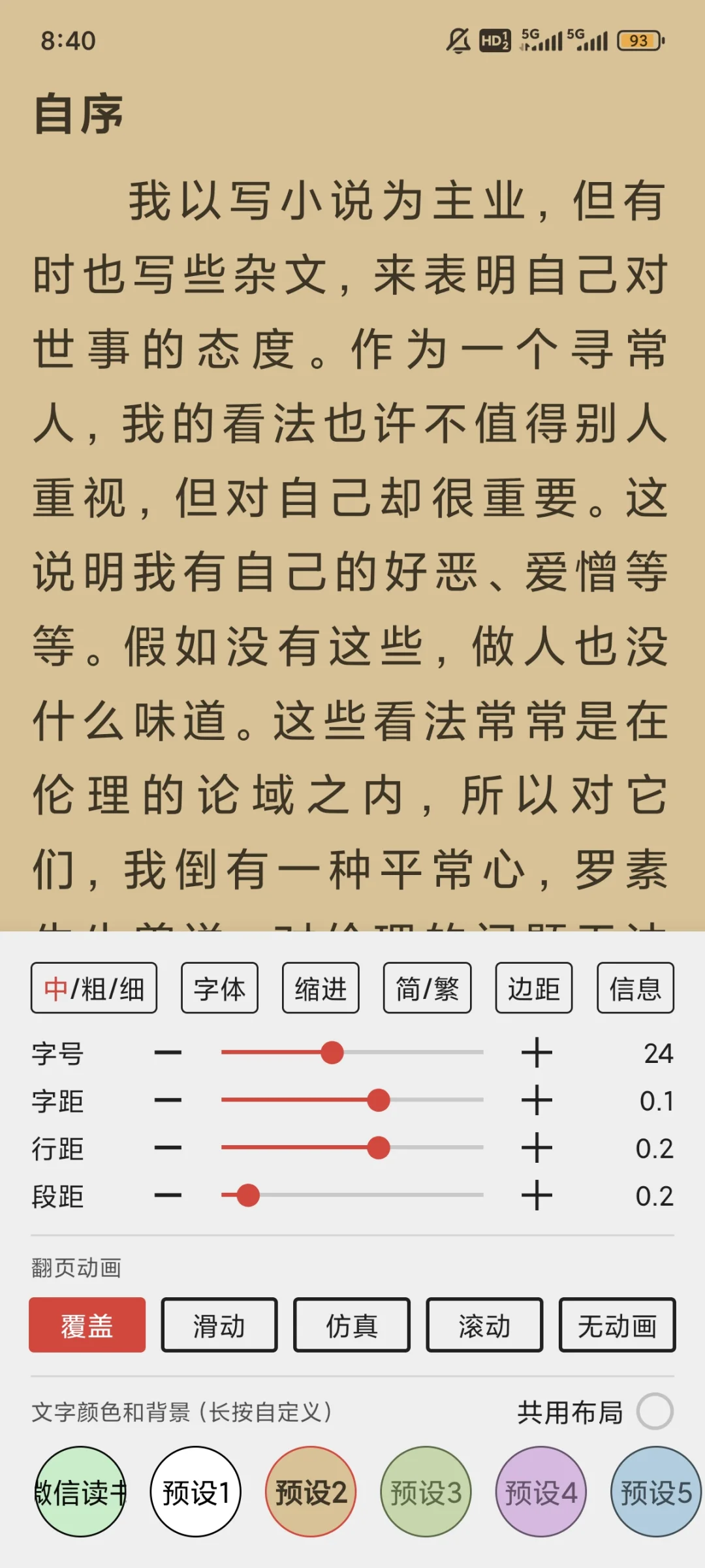
Task: Tap the 中/粗/细 font weight button
Action: tap(94, 988)
